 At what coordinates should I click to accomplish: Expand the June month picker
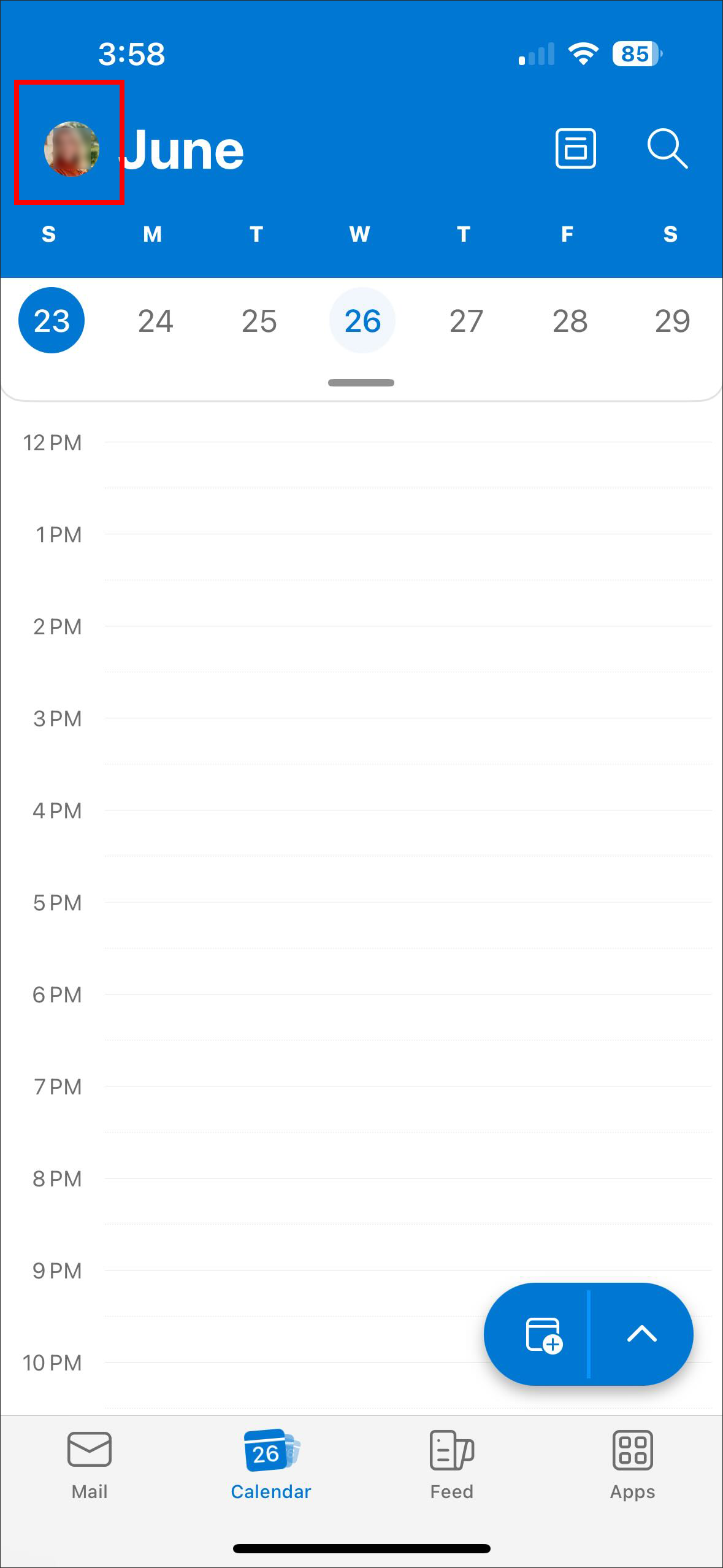(184, 150)
